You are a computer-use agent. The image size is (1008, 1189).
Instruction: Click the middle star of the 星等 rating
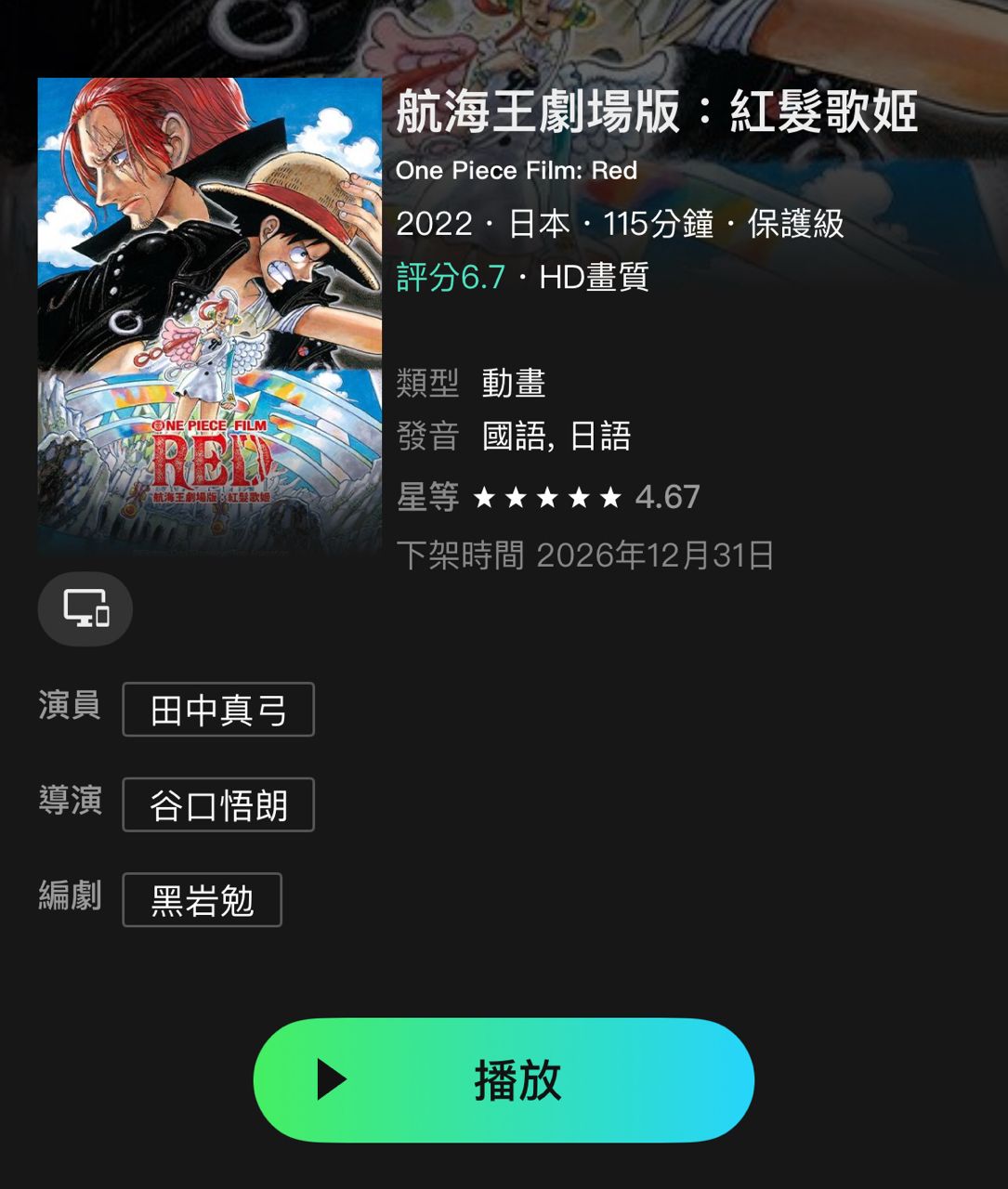[x=549, y=498]
